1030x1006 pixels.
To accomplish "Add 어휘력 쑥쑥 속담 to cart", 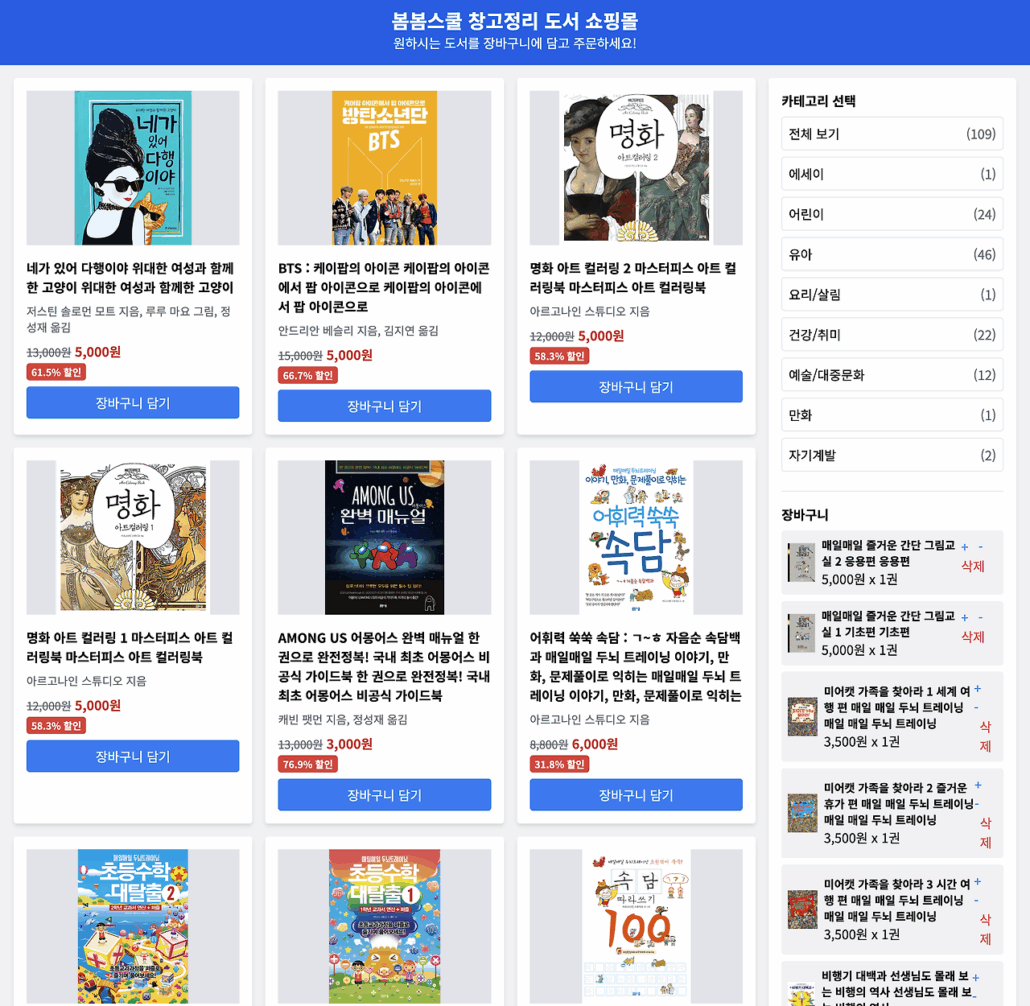I will (x=636, y=795).
